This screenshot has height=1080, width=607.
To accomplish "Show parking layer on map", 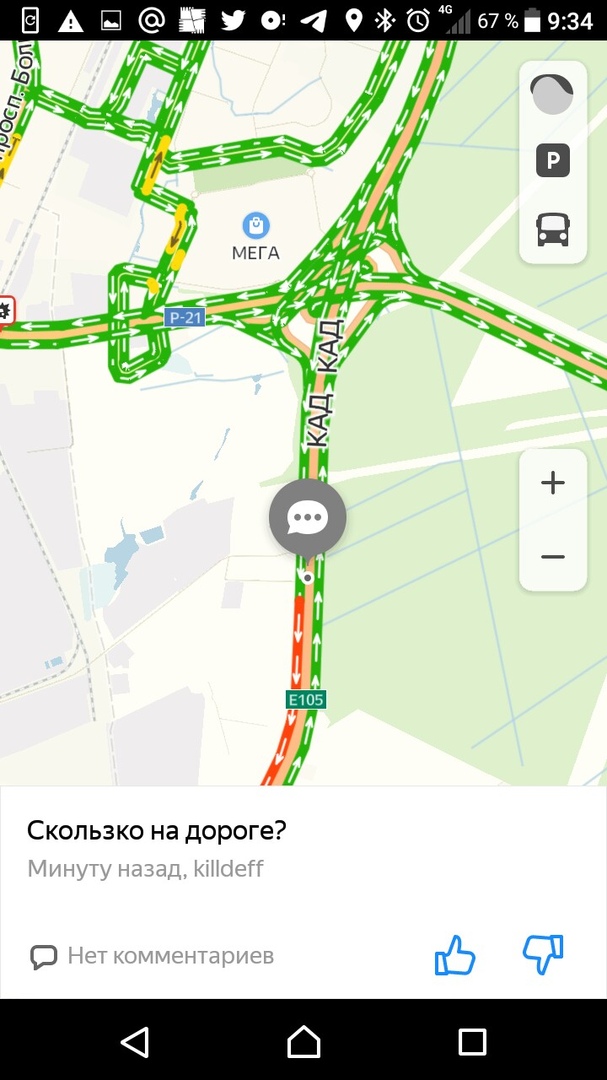I will point(553,161).
